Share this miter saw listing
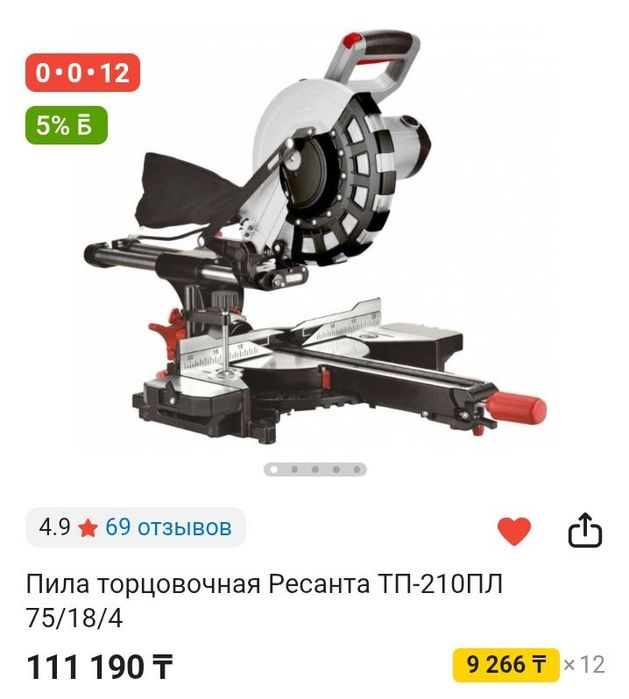The width and height of the screenshot is (629, 699). point(585,530)
